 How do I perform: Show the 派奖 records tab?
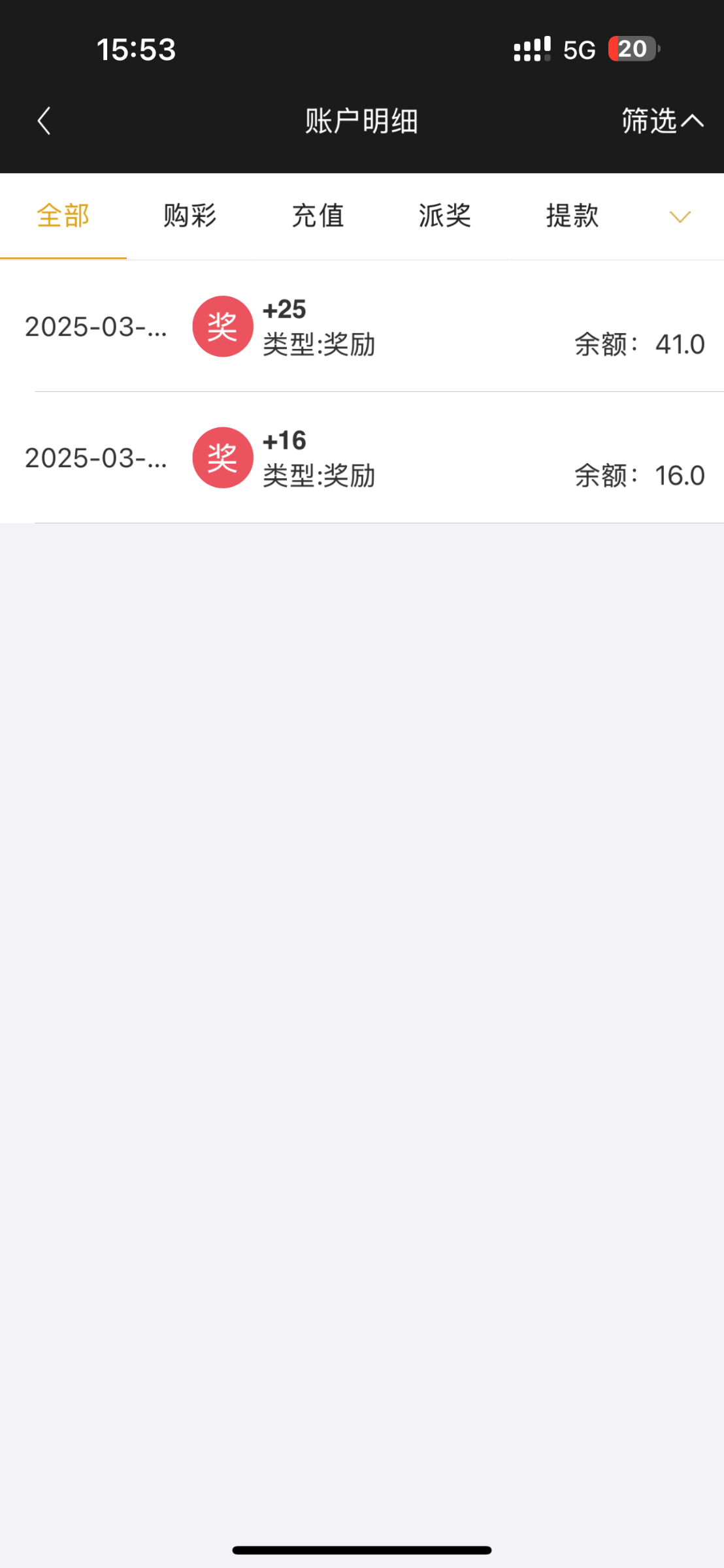coord(444,216)
